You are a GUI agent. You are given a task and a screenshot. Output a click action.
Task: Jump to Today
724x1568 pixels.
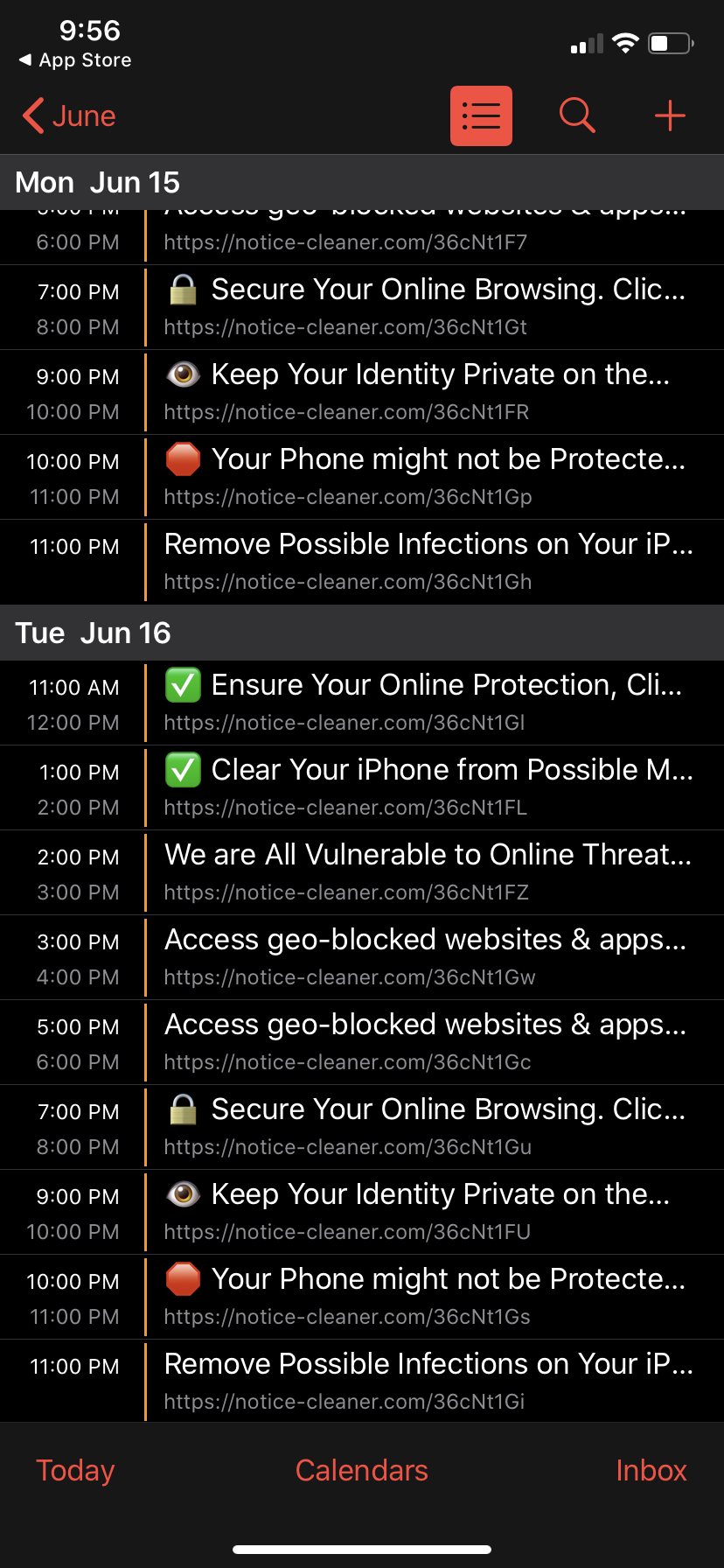pyautogui.click(x=75, y=1471)
